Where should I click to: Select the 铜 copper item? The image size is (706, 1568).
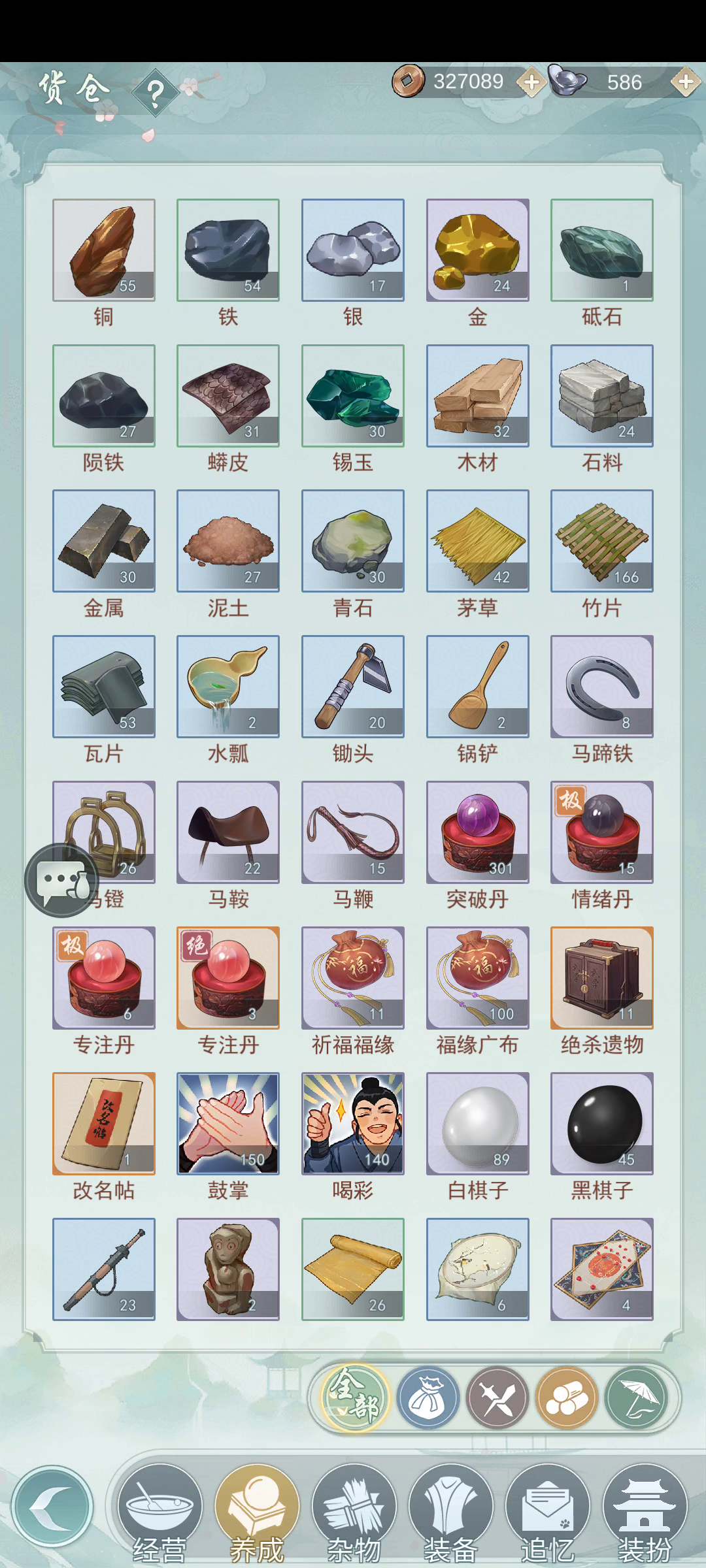[104, 250]
